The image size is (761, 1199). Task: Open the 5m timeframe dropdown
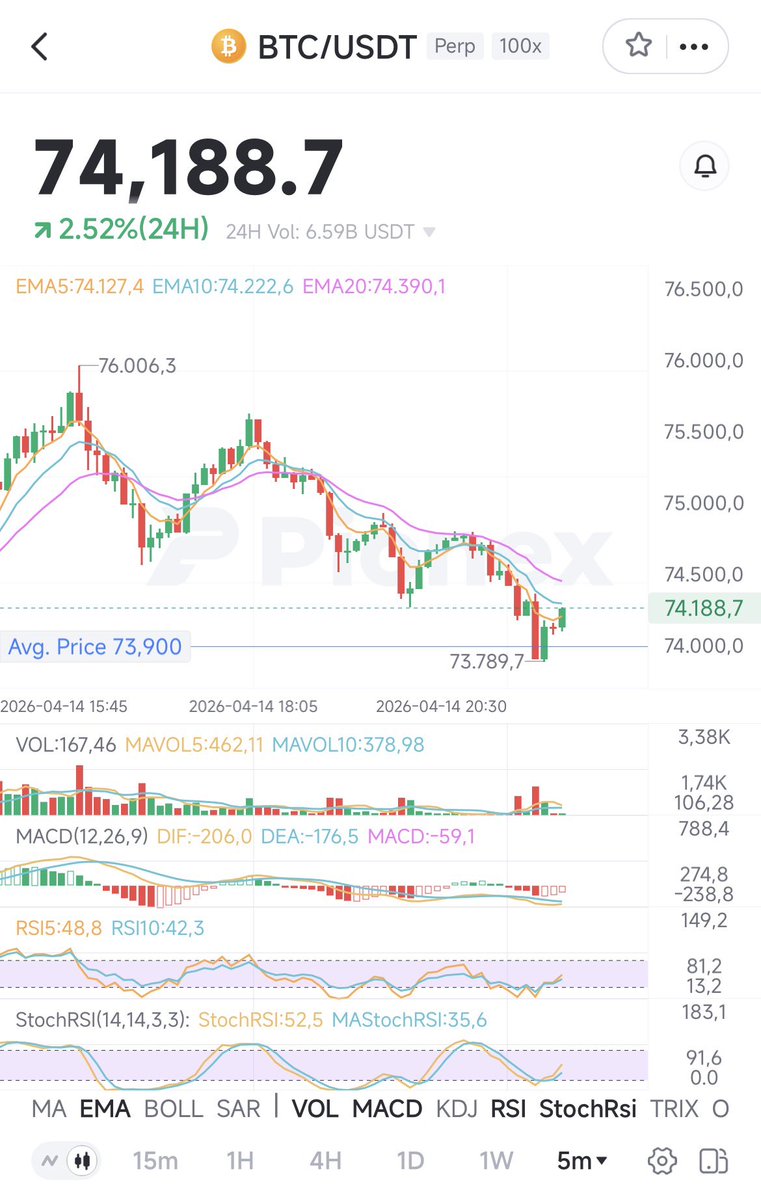pos(582,1161)
